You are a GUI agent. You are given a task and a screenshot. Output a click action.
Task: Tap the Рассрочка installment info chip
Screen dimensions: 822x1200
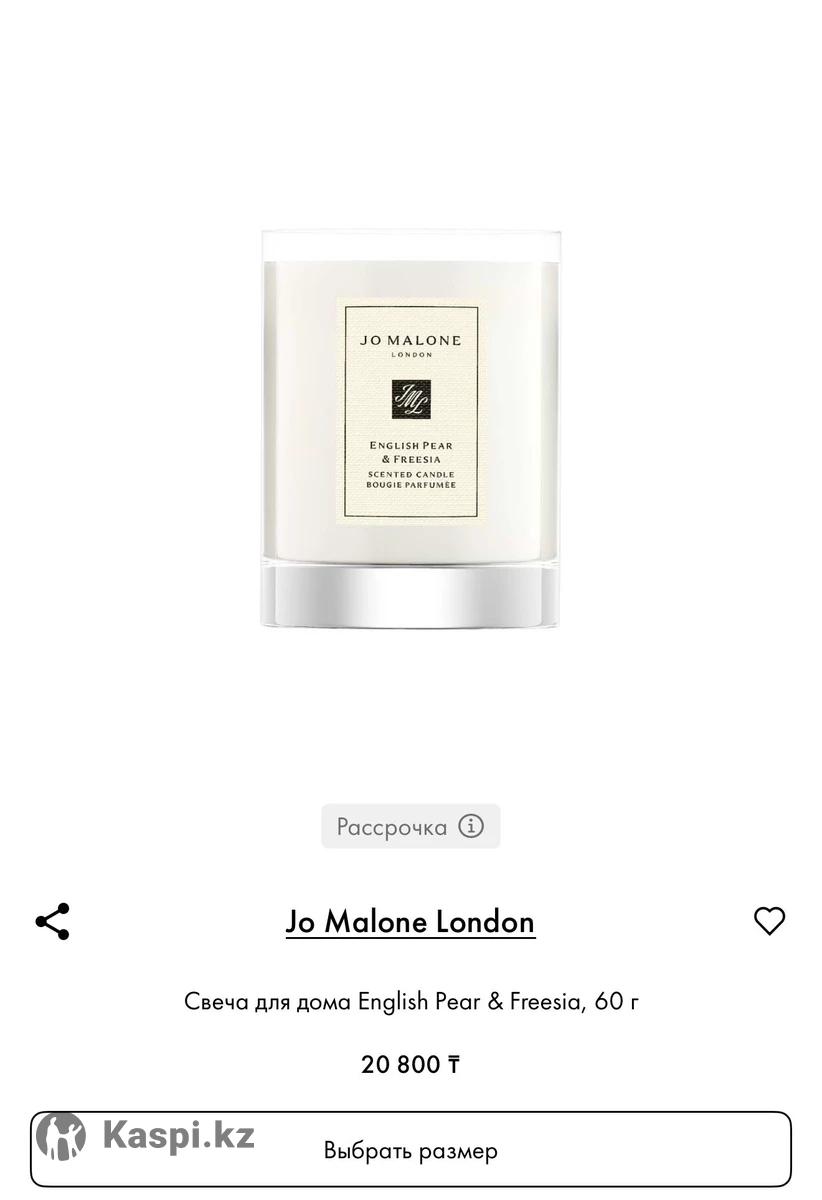410,827
